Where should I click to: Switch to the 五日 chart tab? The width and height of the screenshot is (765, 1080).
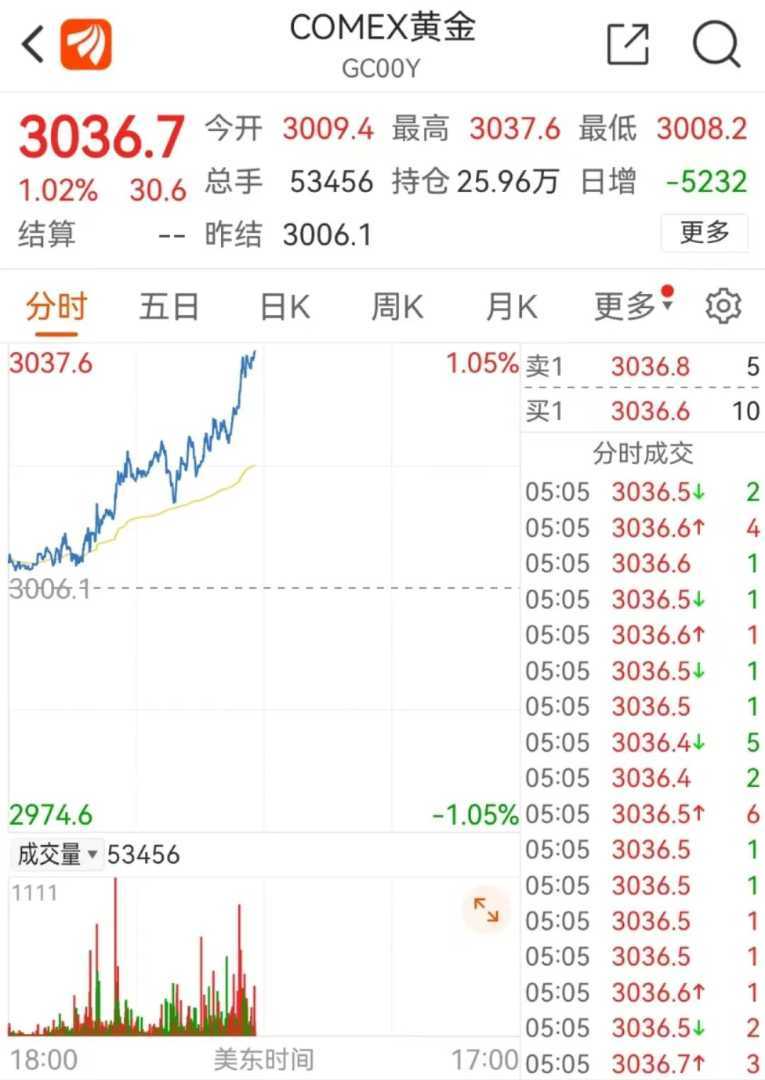[169, 307]
